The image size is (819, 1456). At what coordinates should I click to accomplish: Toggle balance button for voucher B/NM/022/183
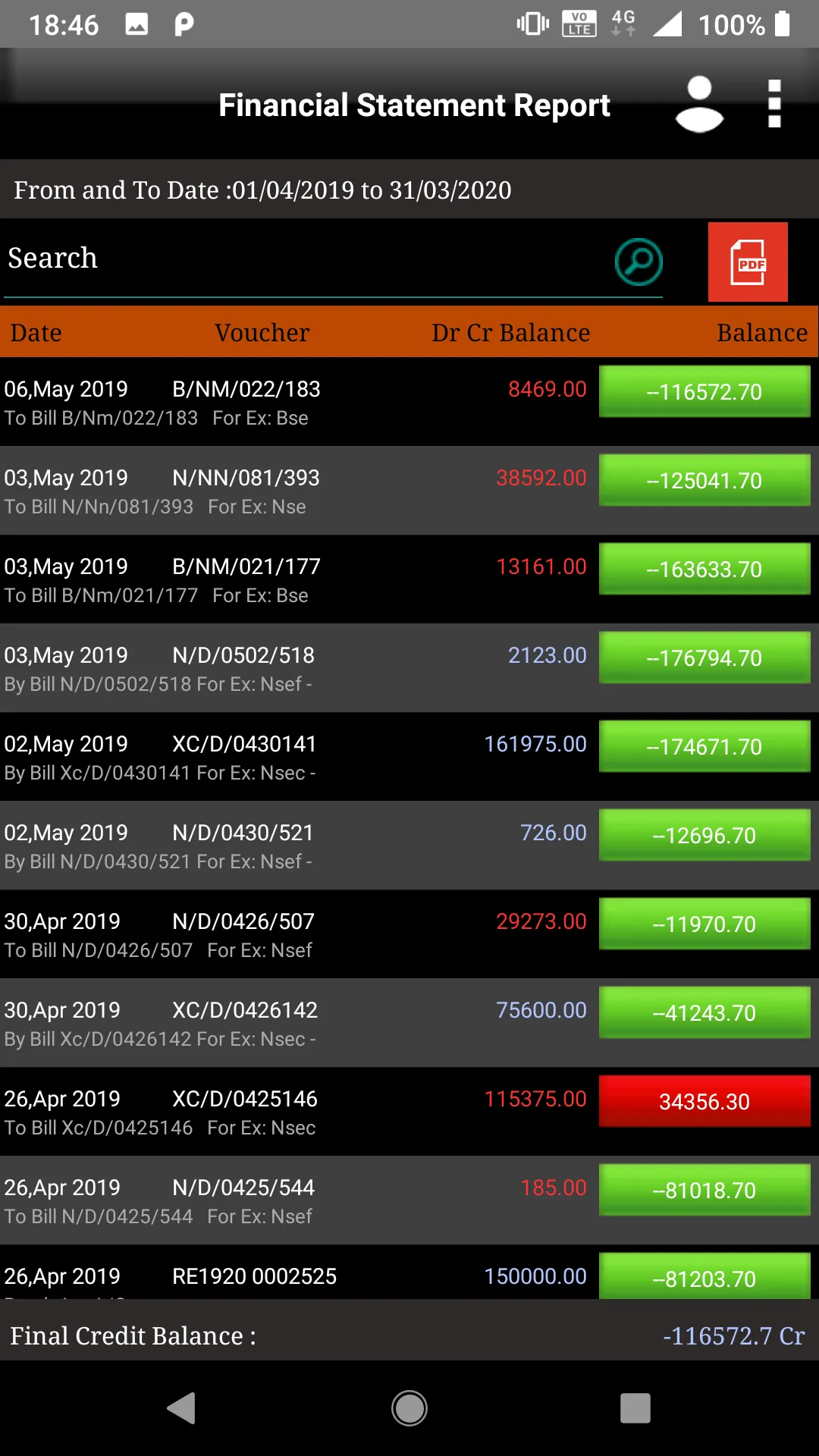coord(704,392)
